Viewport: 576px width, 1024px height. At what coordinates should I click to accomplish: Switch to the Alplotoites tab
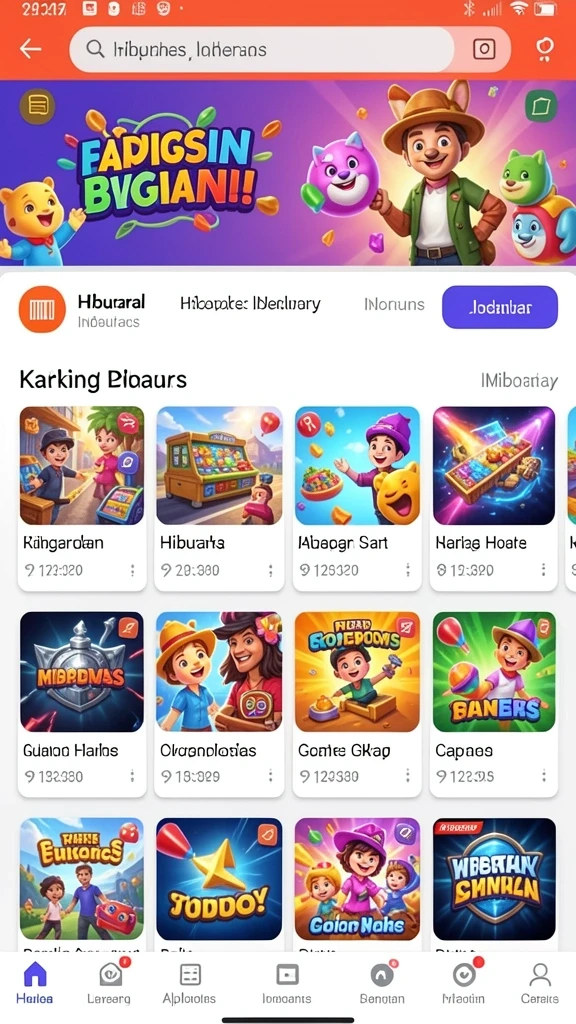tap(189, 983)
